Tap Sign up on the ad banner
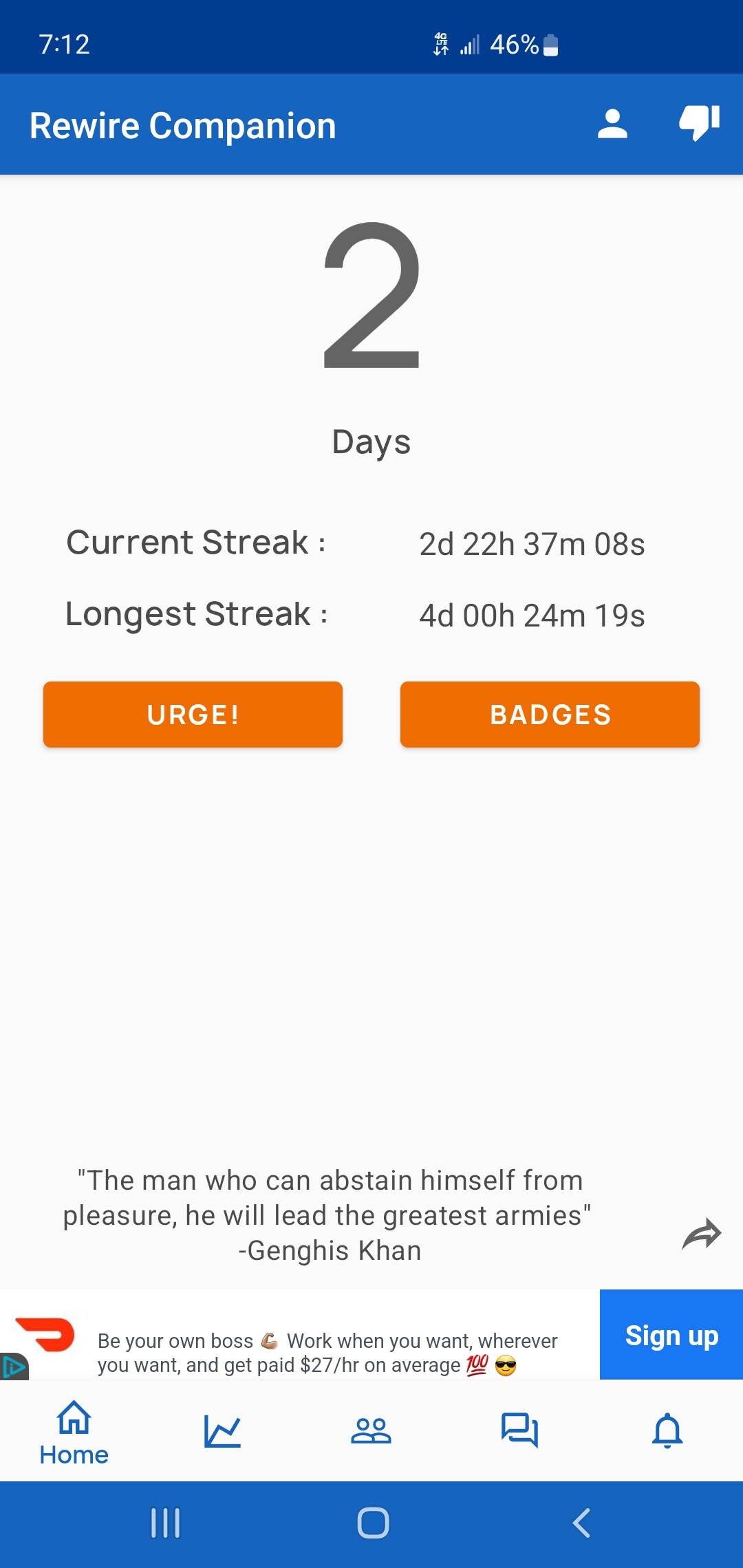Image resolution: width=743 pixels, height=1568 pixels. tap(671, 1335)
